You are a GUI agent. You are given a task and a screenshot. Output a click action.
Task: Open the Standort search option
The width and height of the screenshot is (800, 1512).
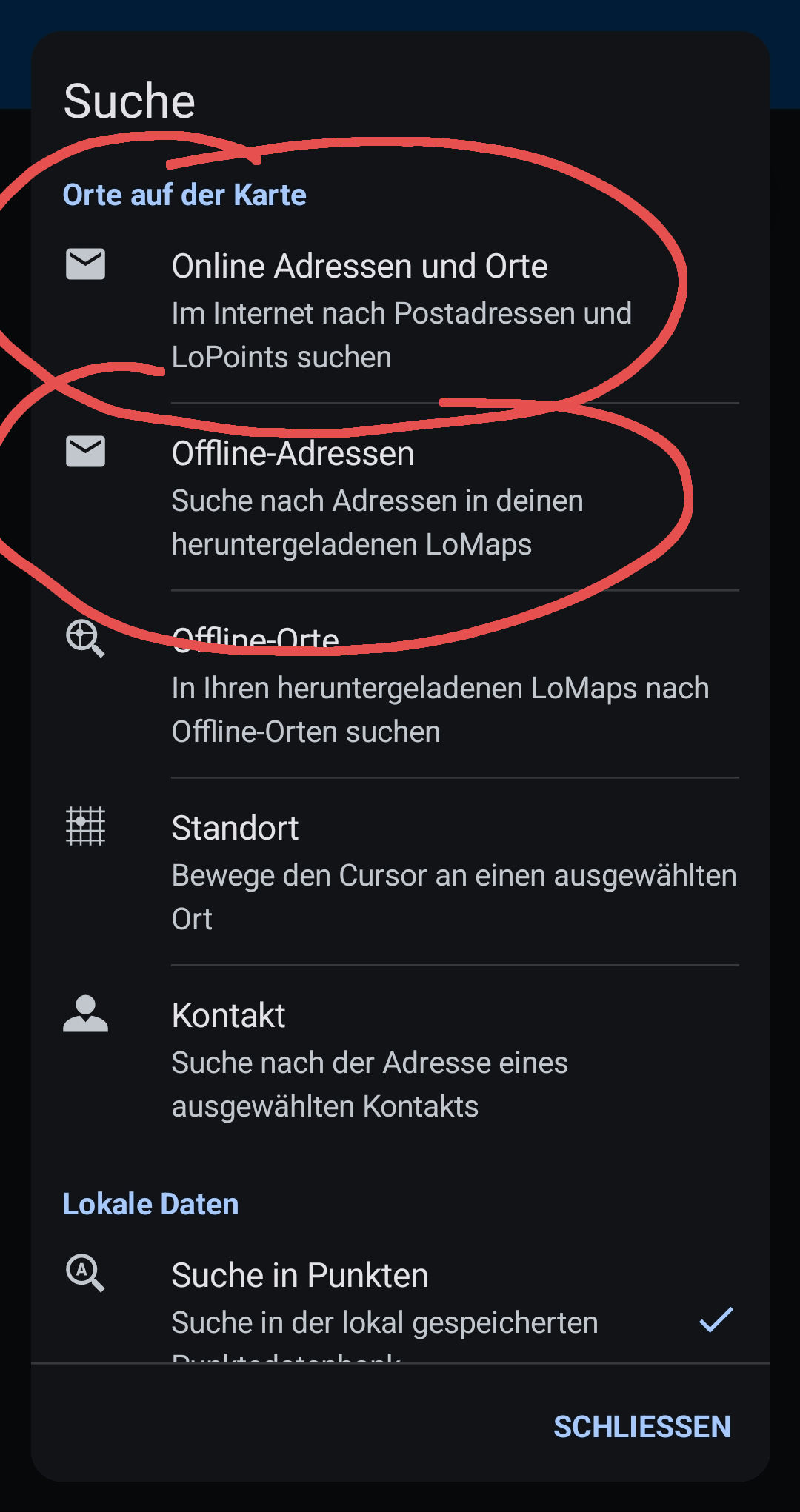pyautogui.click(x=400, y=872)
